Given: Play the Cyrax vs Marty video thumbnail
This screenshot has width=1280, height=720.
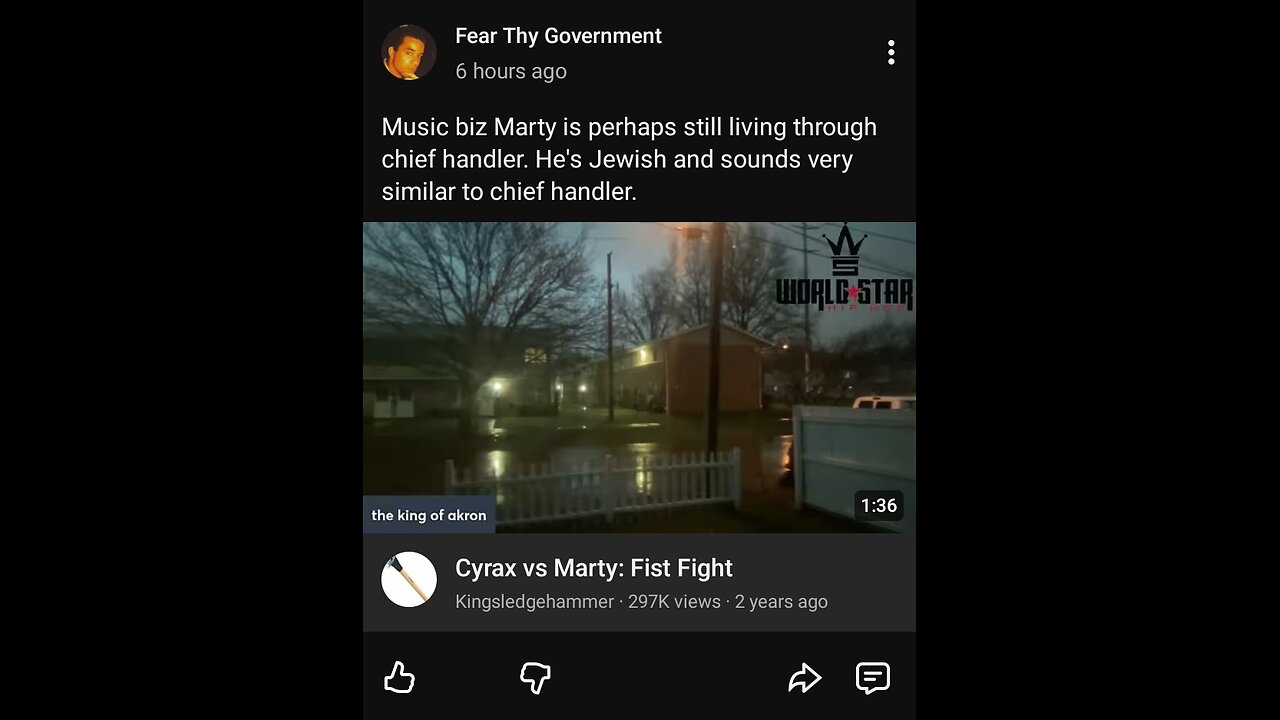Looking at the screenshot, I should coord(638,377).
